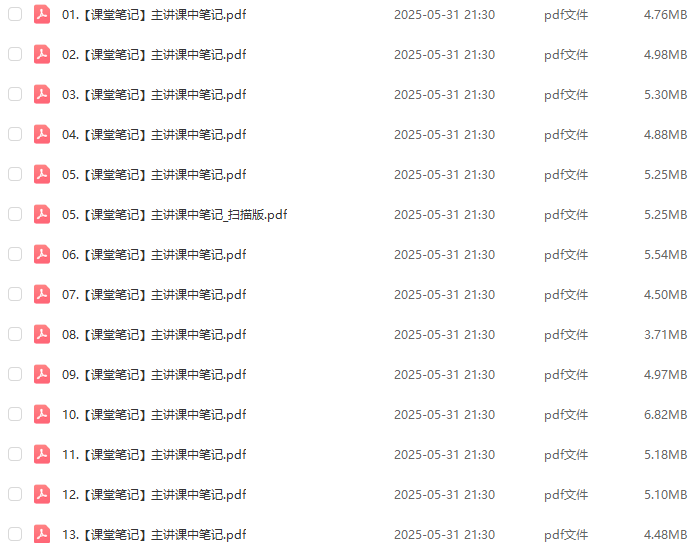Open 05. 主讲课中笔记_扫描版.pdf

pyautogui.click(x=174, y=215)
